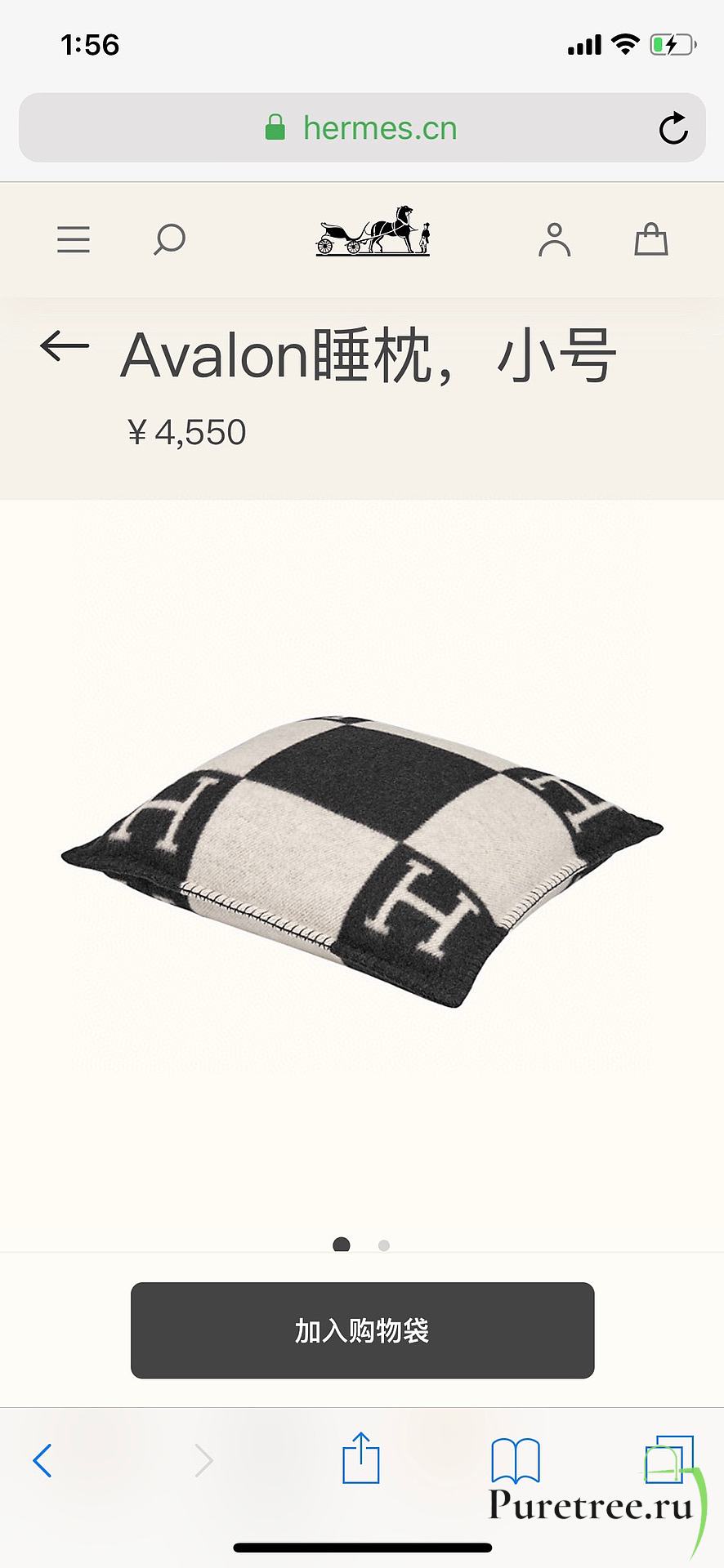
Task: Tap the Safari back chevron
Action: click(42, 1460)
